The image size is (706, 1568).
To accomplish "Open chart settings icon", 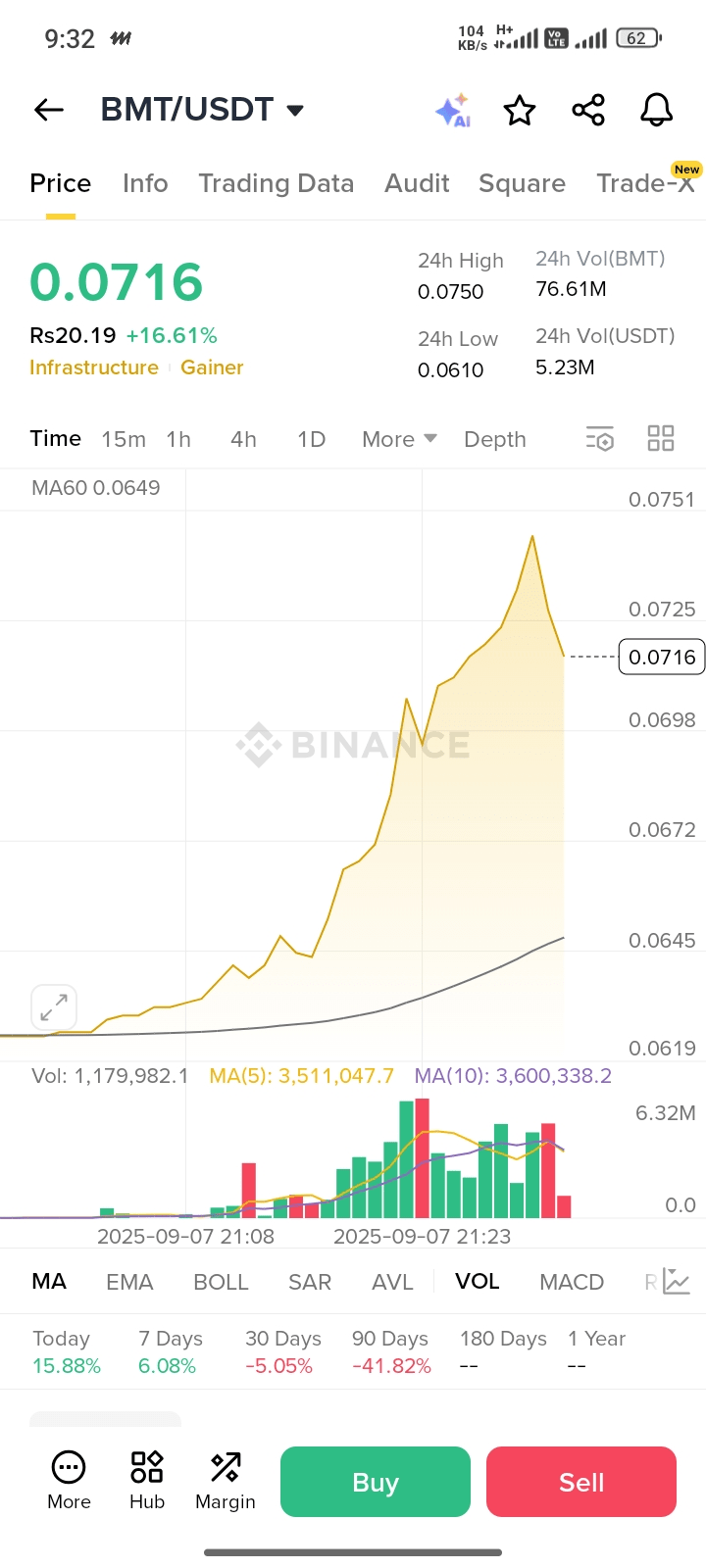I will click(x=599, y=438).
